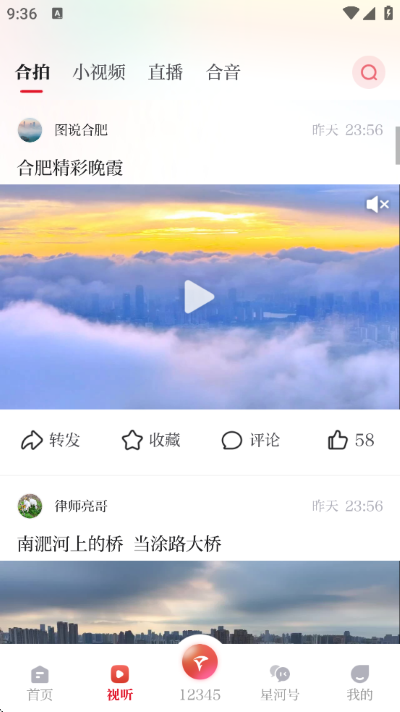Switch to the 直播 tab
This screenshot has height=712, width=400.
coord(165,72)
